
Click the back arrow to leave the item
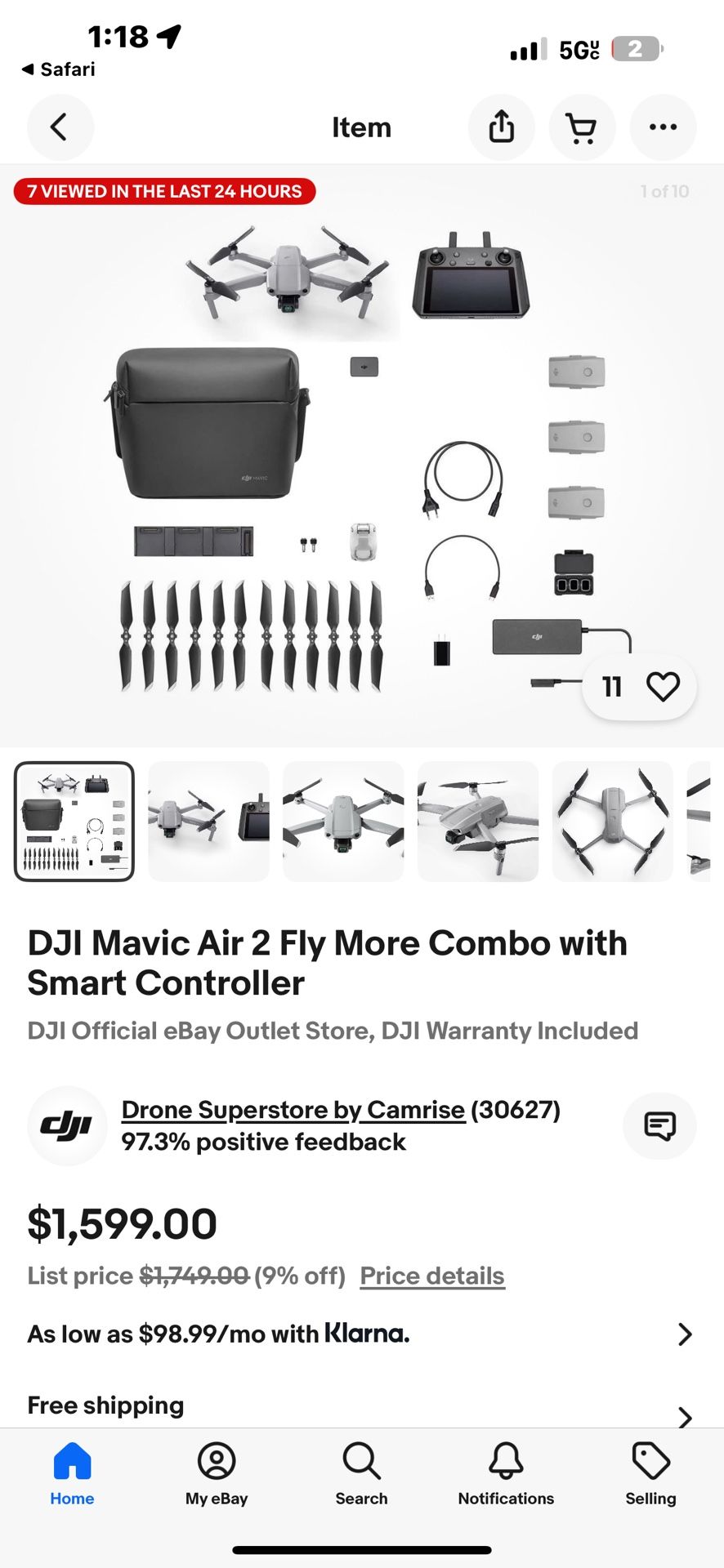click(x=60, y=127)
